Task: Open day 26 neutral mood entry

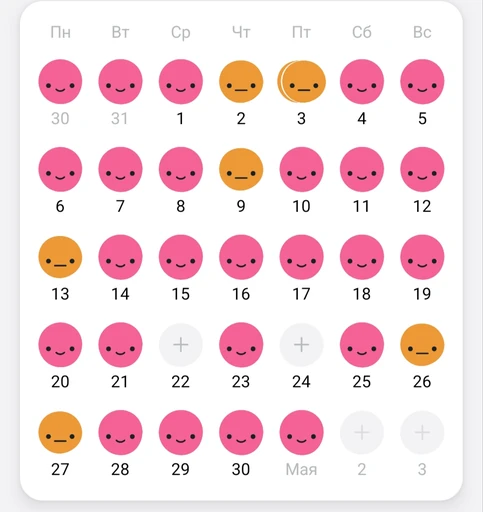Action: pyautogui.click(x=422, y=345)
